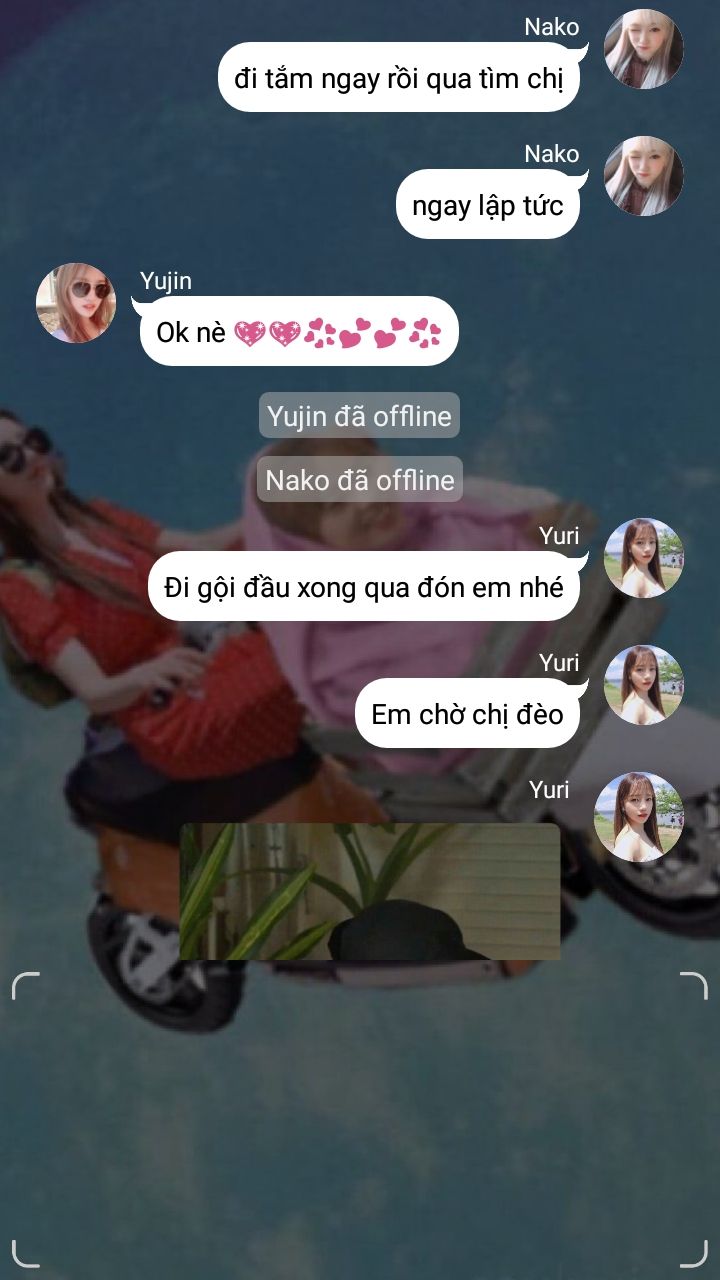Open the photo sent by Yuri

[370, 891]
